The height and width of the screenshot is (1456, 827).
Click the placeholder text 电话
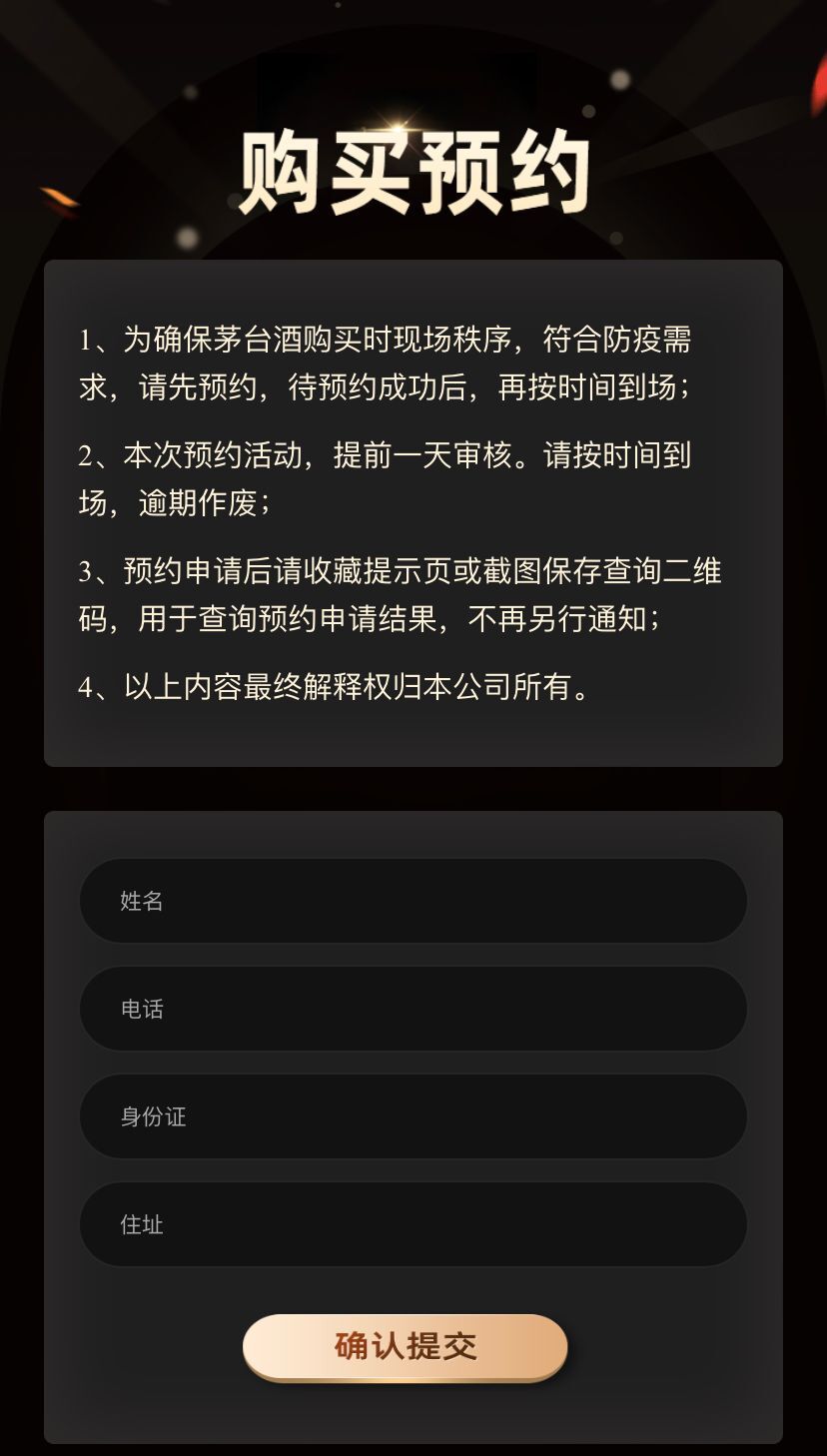[135, 1009]
